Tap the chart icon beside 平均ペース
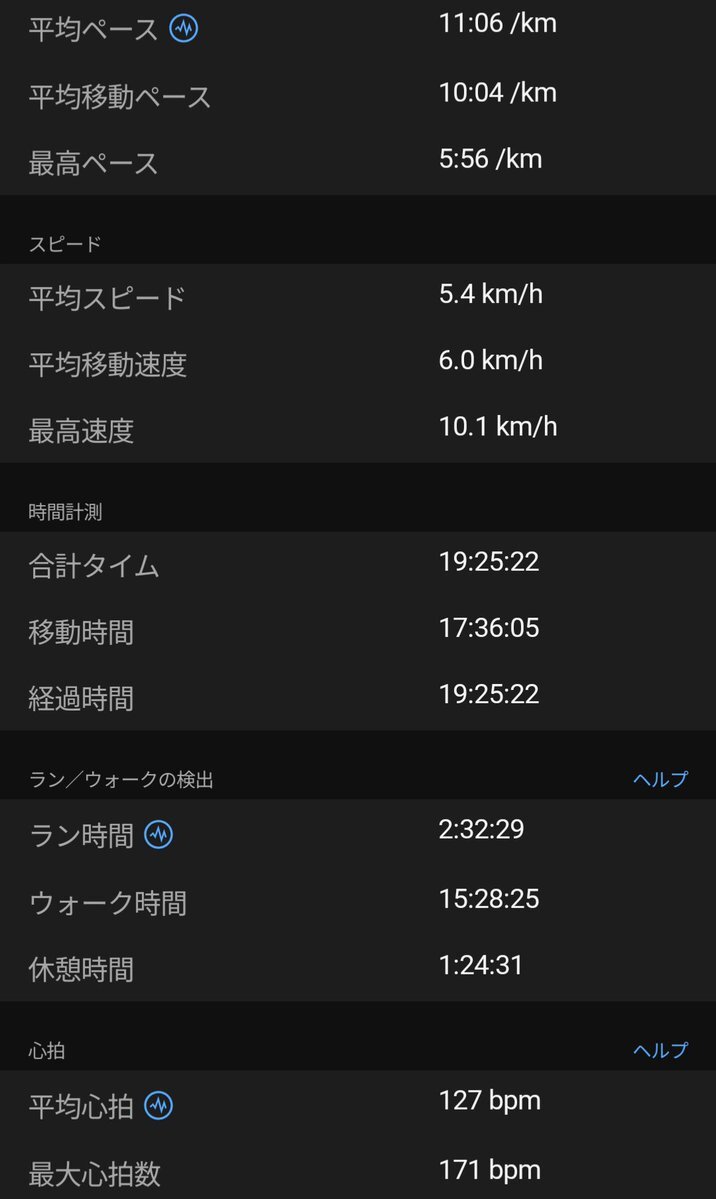Screen dimensions: 716x1199 [184, 29]
